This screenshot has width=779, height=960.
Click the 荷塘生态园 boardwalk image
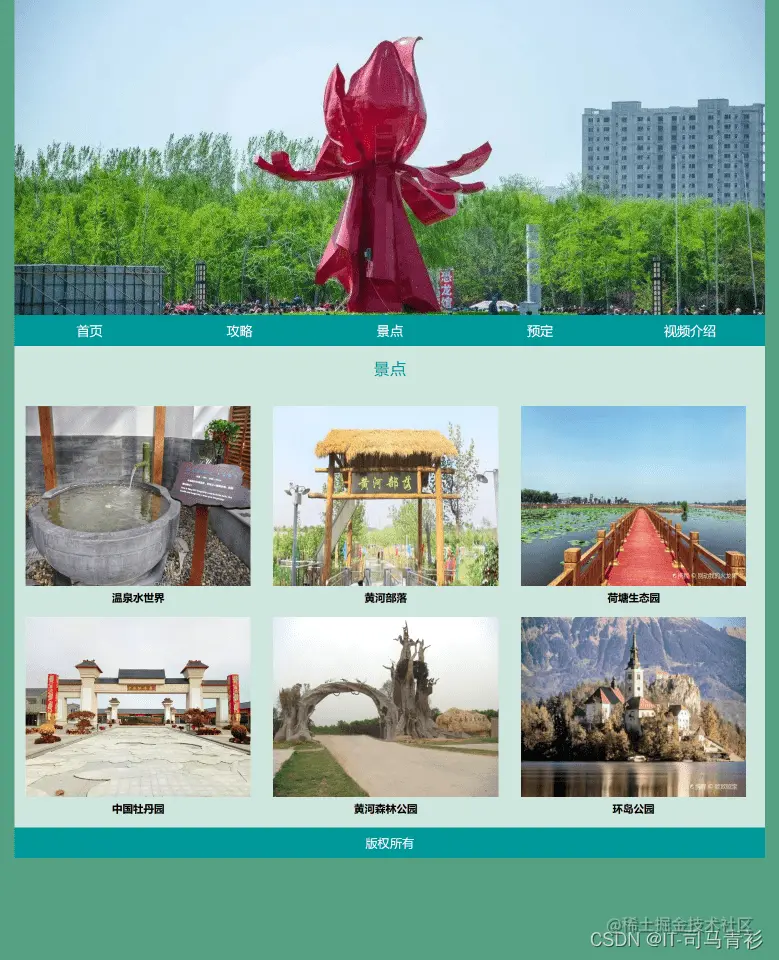pos(632,495)
